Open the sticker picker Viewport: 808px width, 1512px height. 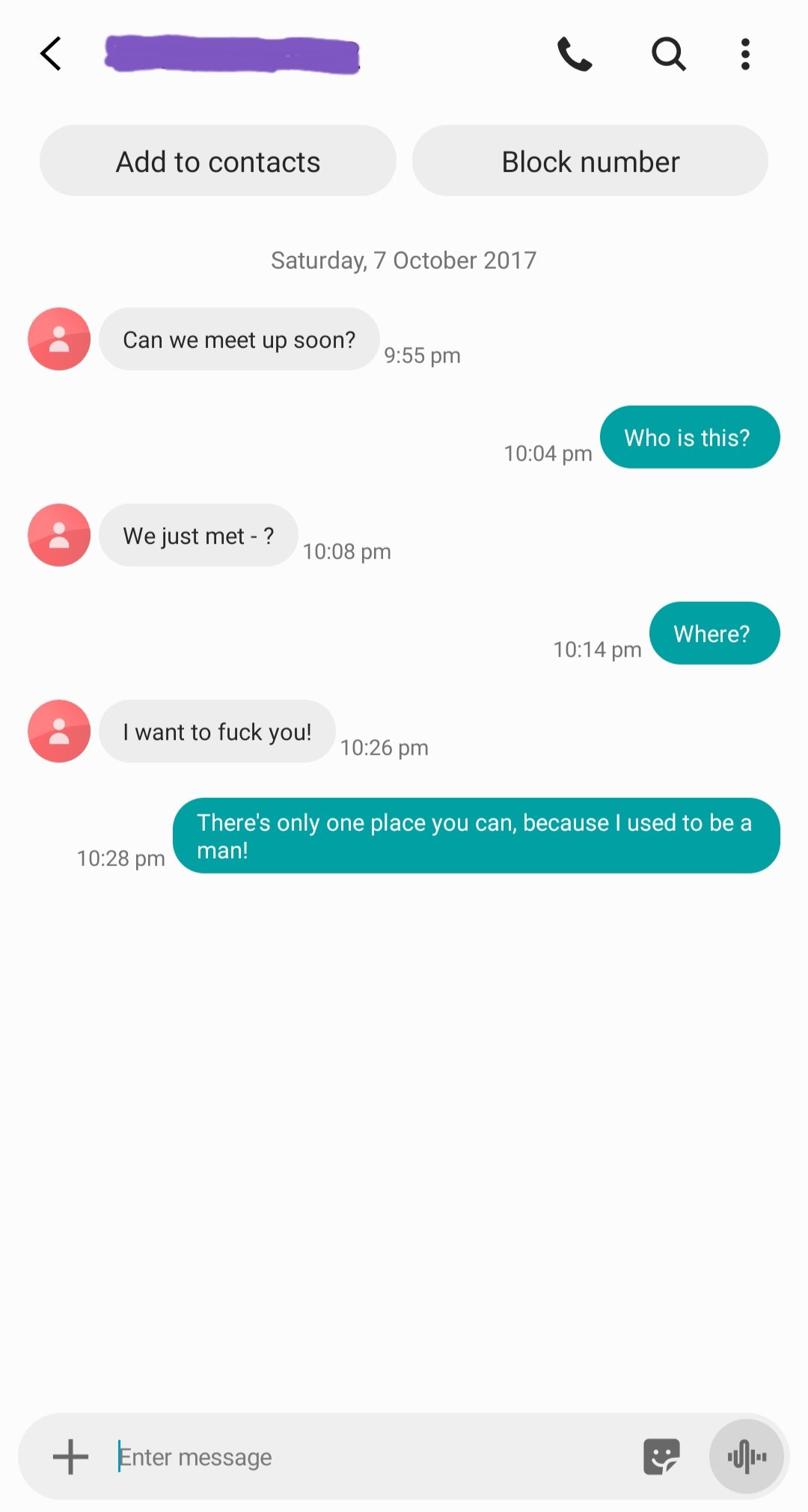coord(661,1457)
